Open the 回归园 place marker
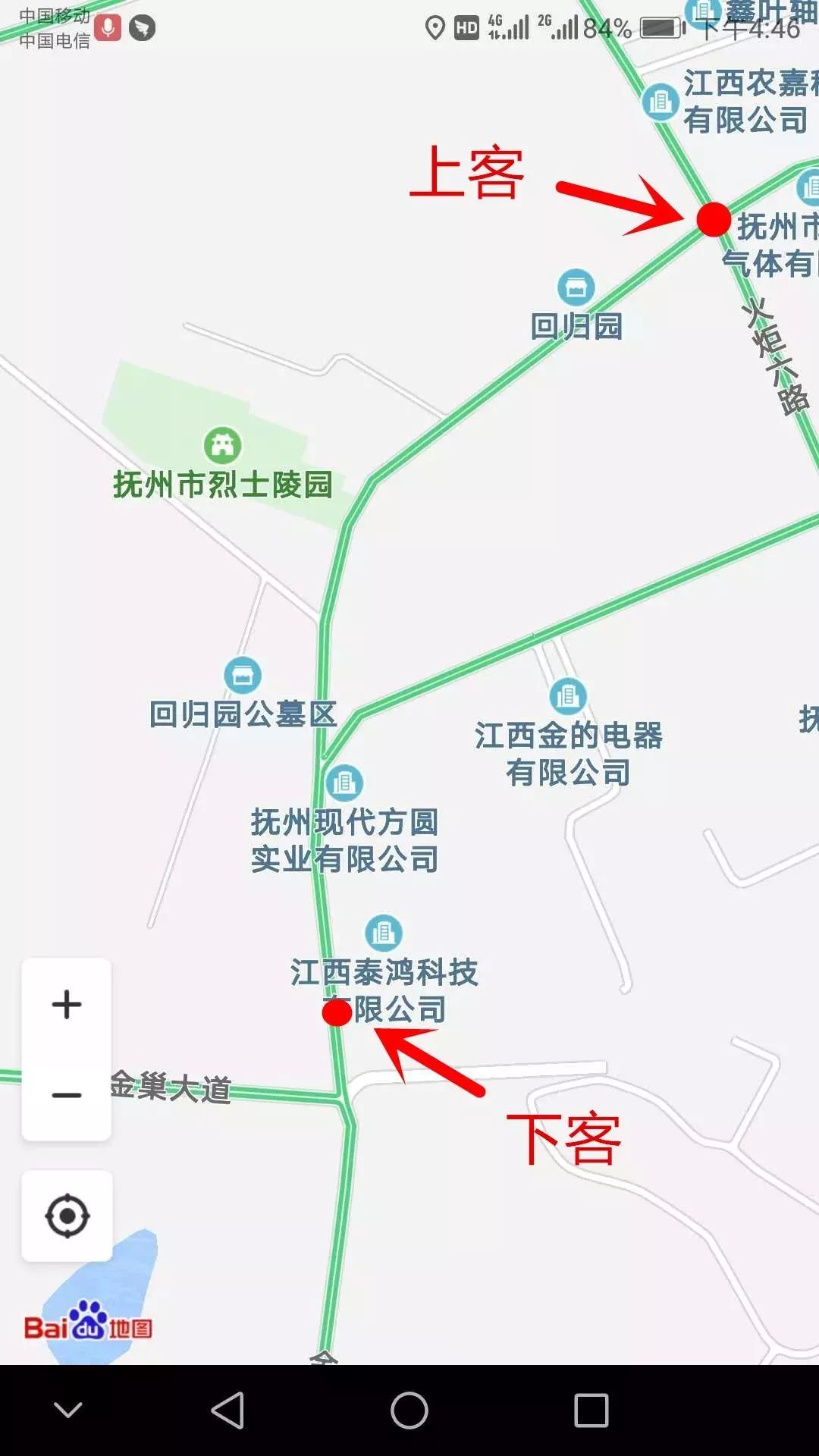Viewport: 819px width, 1456px height. tap(576, 287)
